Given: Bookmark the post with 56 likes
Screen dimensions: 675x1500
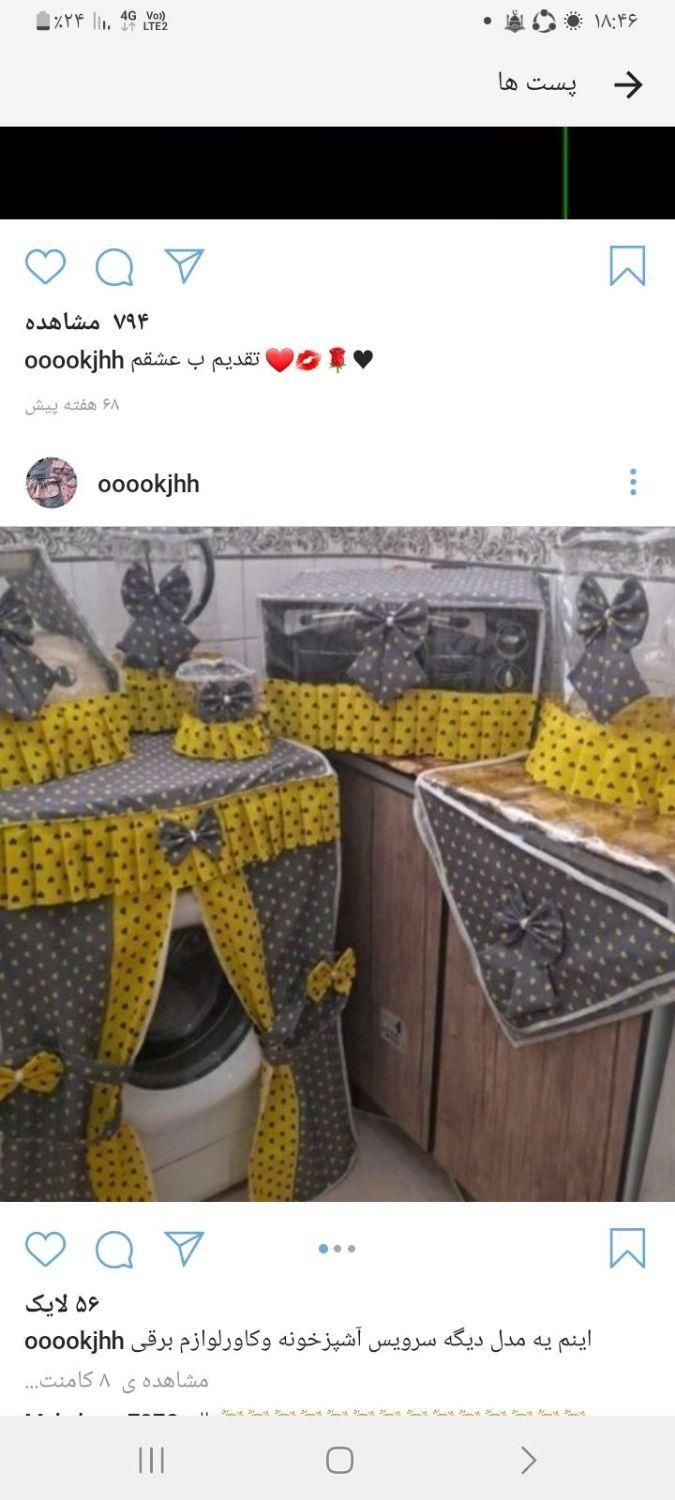Looking at the screenshot, I should pos(627,1248).
